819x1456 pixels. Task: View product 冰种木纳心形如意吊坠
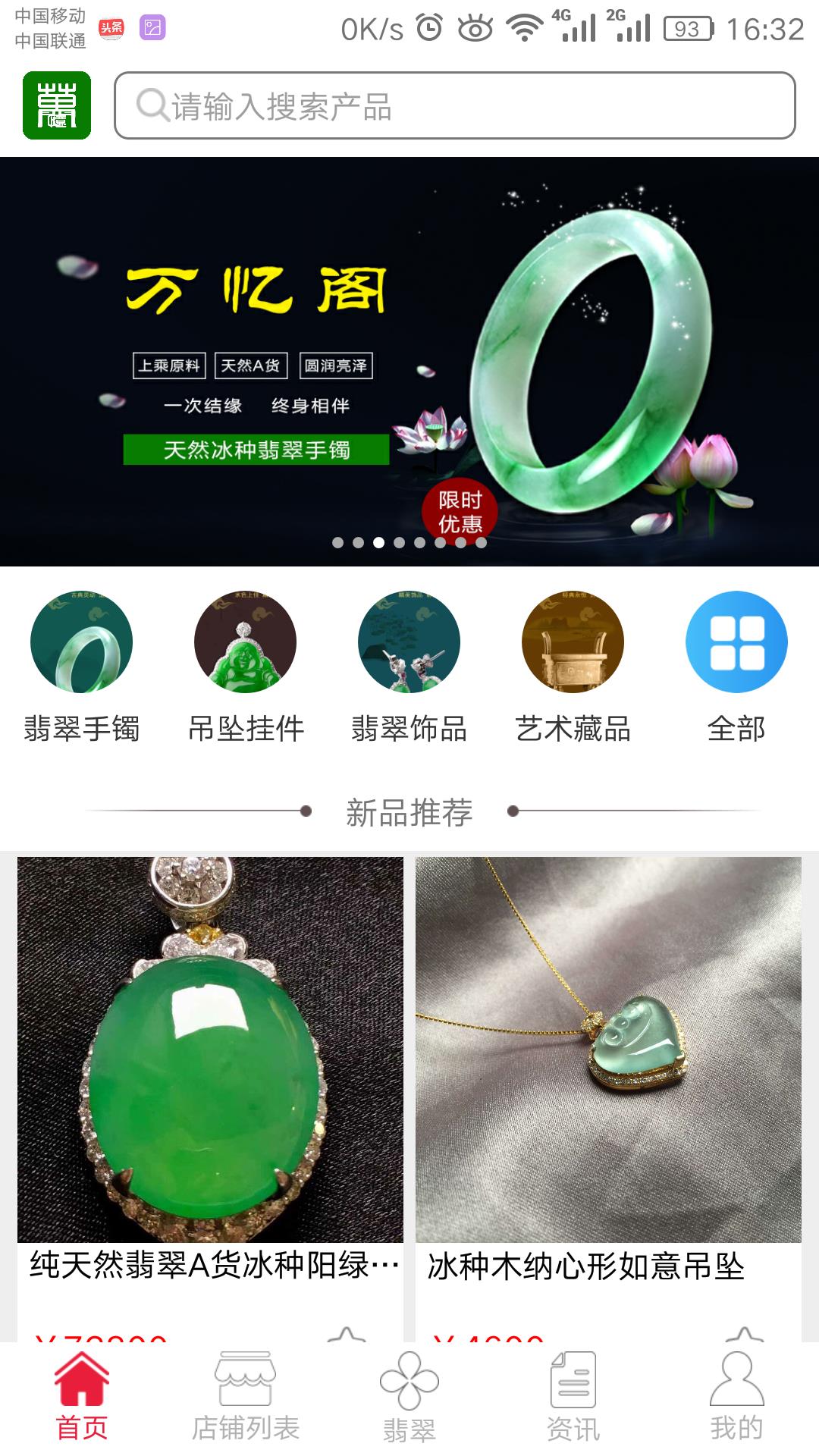pyautogui.click(x=608, y=1077)
